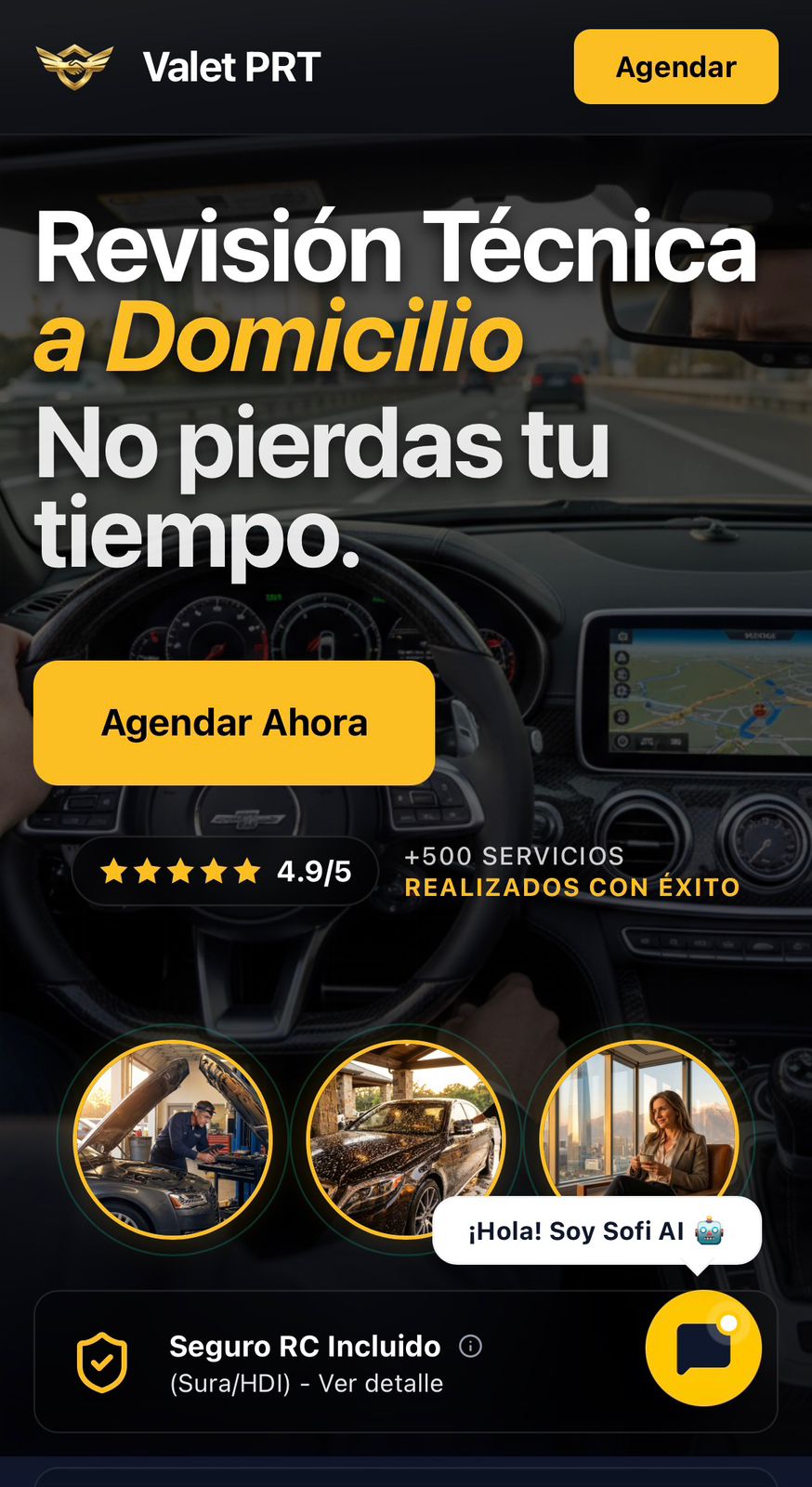Tap the Agendar button in the header
This screenshot has height=1487, width=812.
(x=675, y=67)
